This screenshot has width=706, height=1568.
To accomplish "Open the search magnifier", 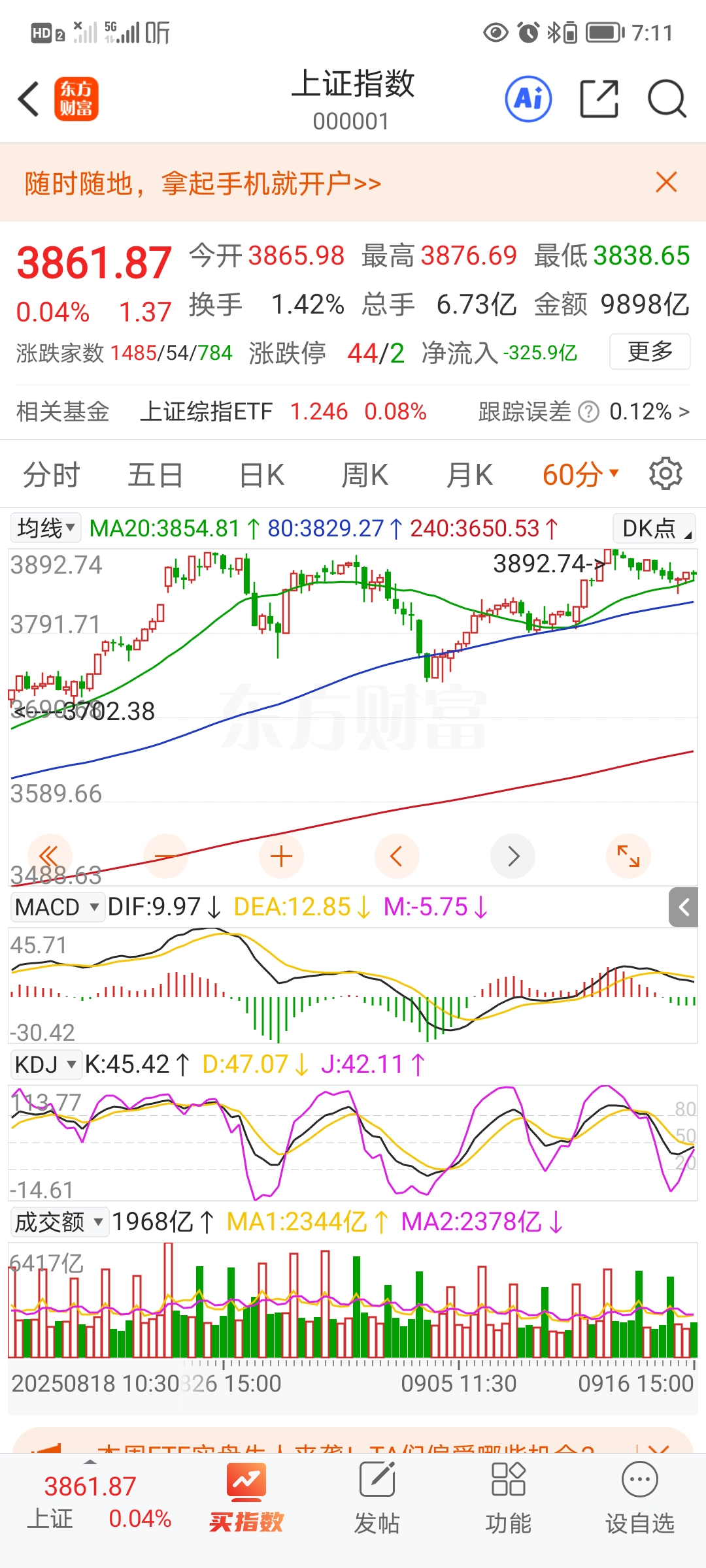I will click(x=666, y=99).
